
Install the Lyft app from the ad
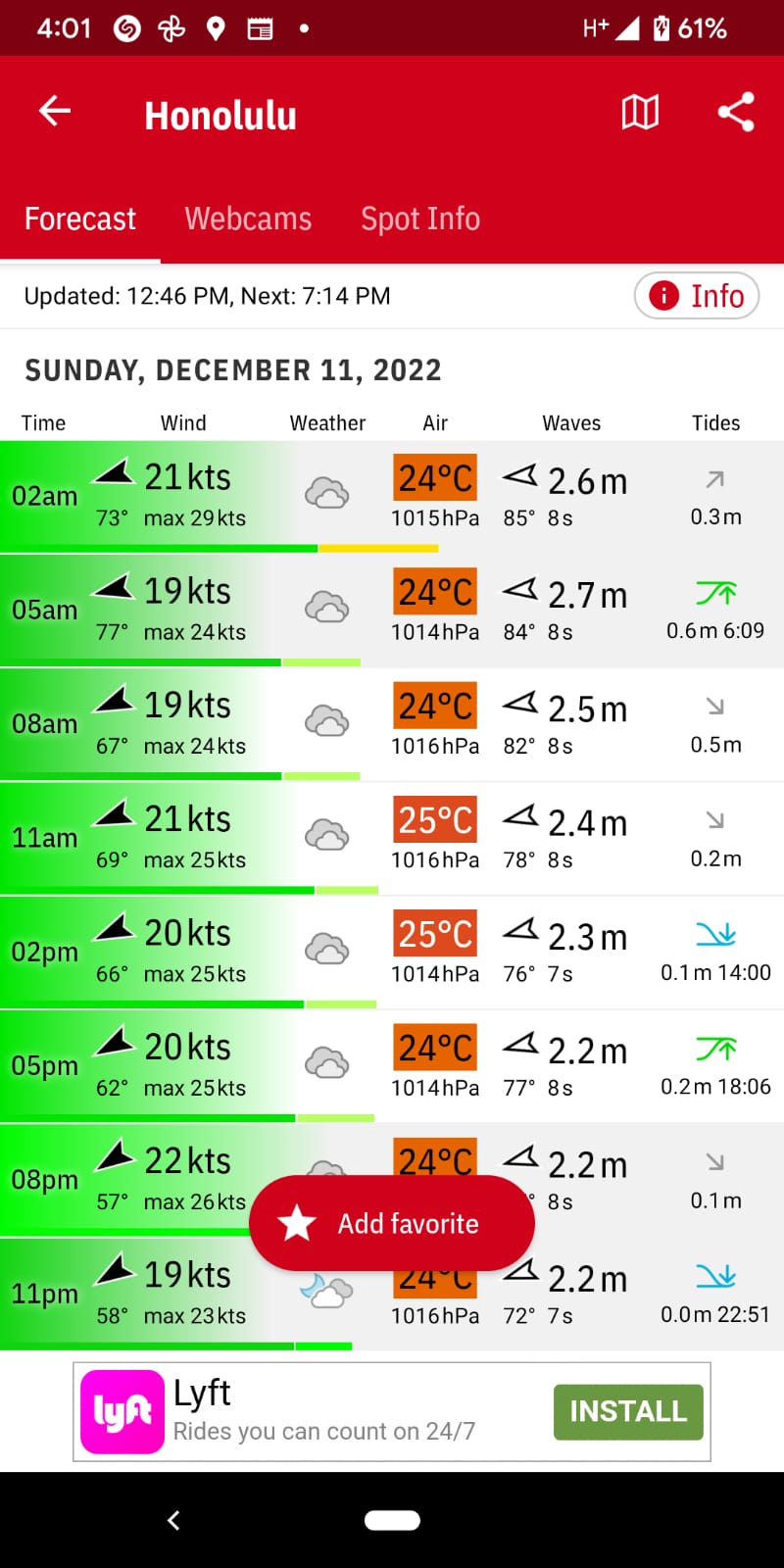pos(628,1411)
